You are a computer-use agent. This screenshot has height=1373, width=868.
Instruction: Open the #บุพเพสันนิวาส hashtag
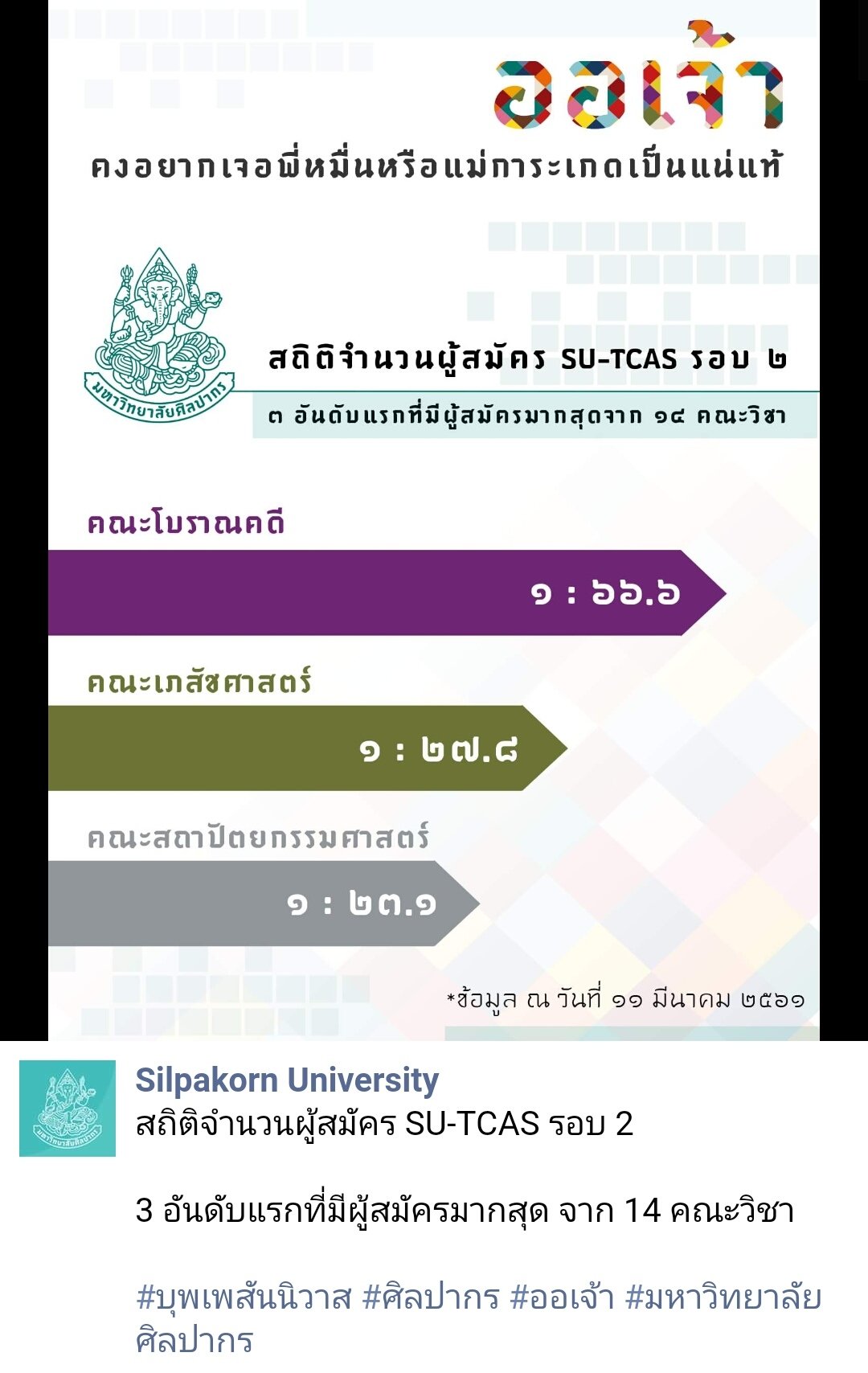pyautogui.click(x=244, y=1297)
